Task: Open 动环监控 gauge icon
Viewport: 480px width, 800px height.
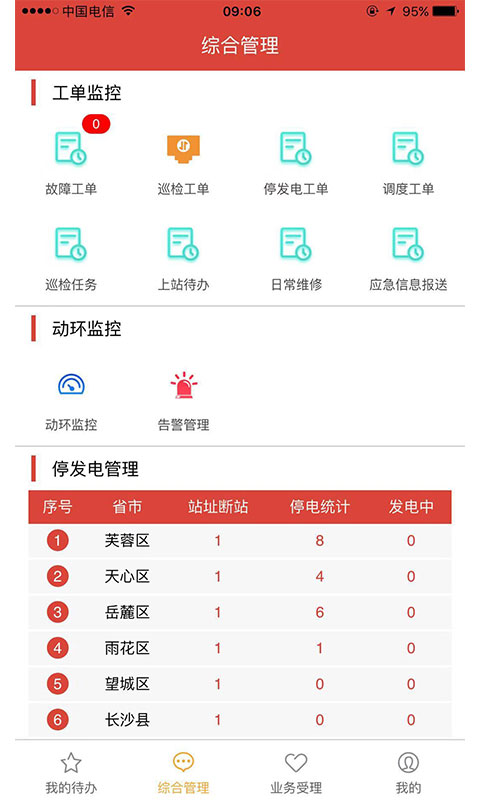Action: point(71,385)
